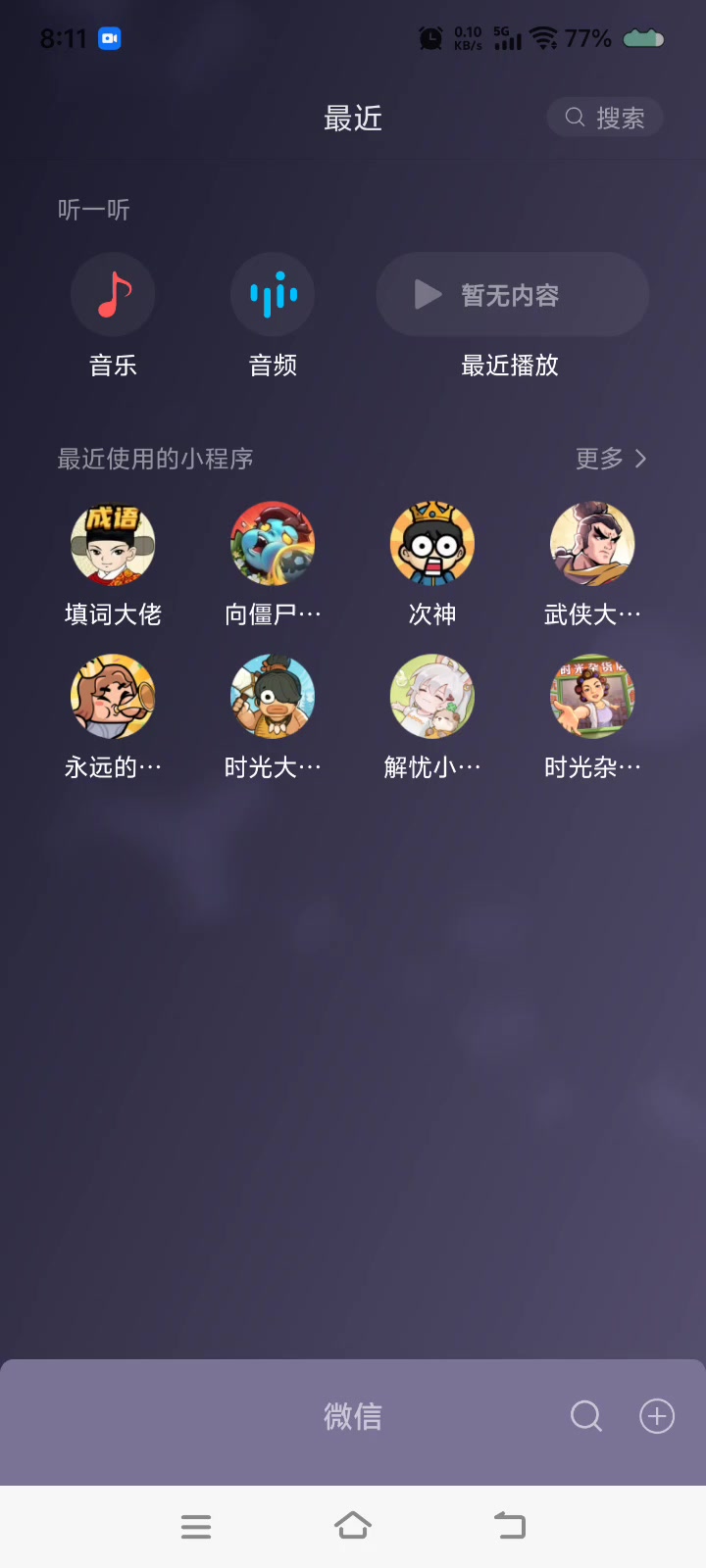Viewport: 706px width, 1568px height.
Task: Open the 音频 audio shortcut
Action: click(273, 295)
